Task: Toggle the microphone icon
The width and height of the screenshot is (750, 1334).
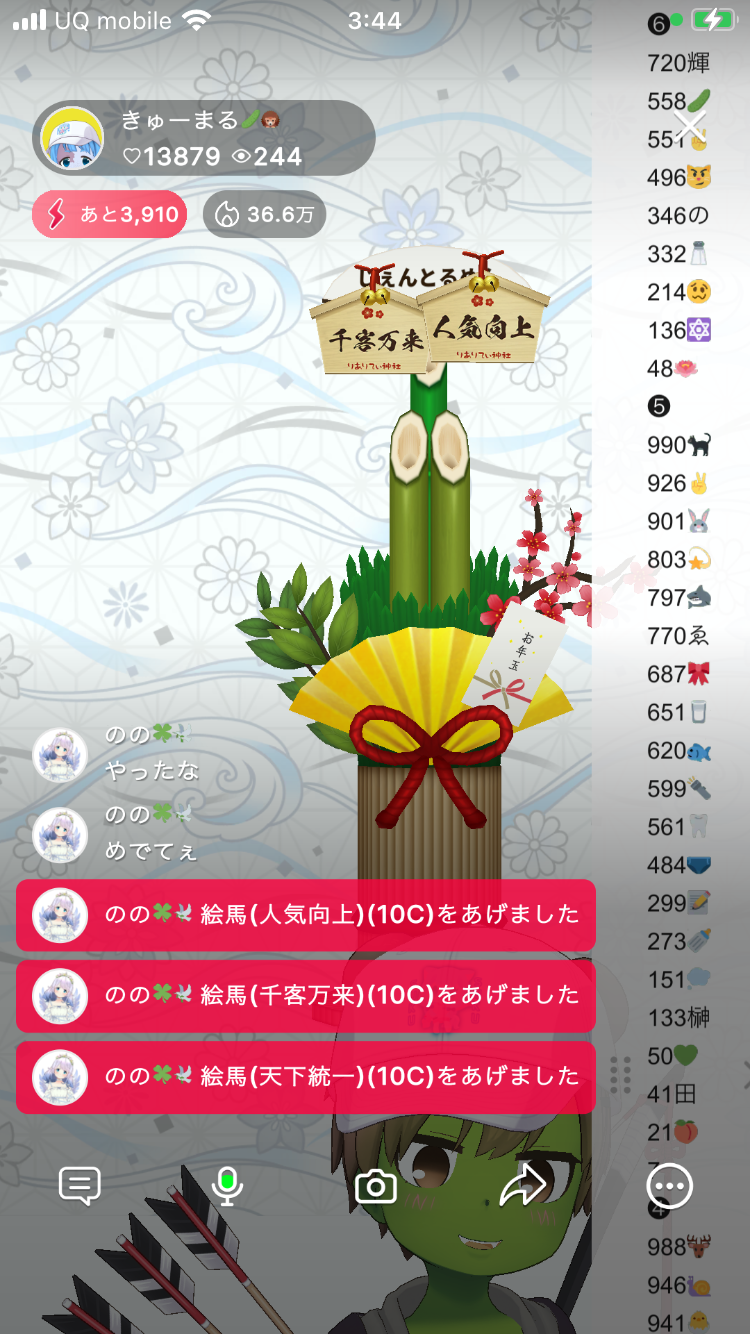Action: tap(228, 1186)
